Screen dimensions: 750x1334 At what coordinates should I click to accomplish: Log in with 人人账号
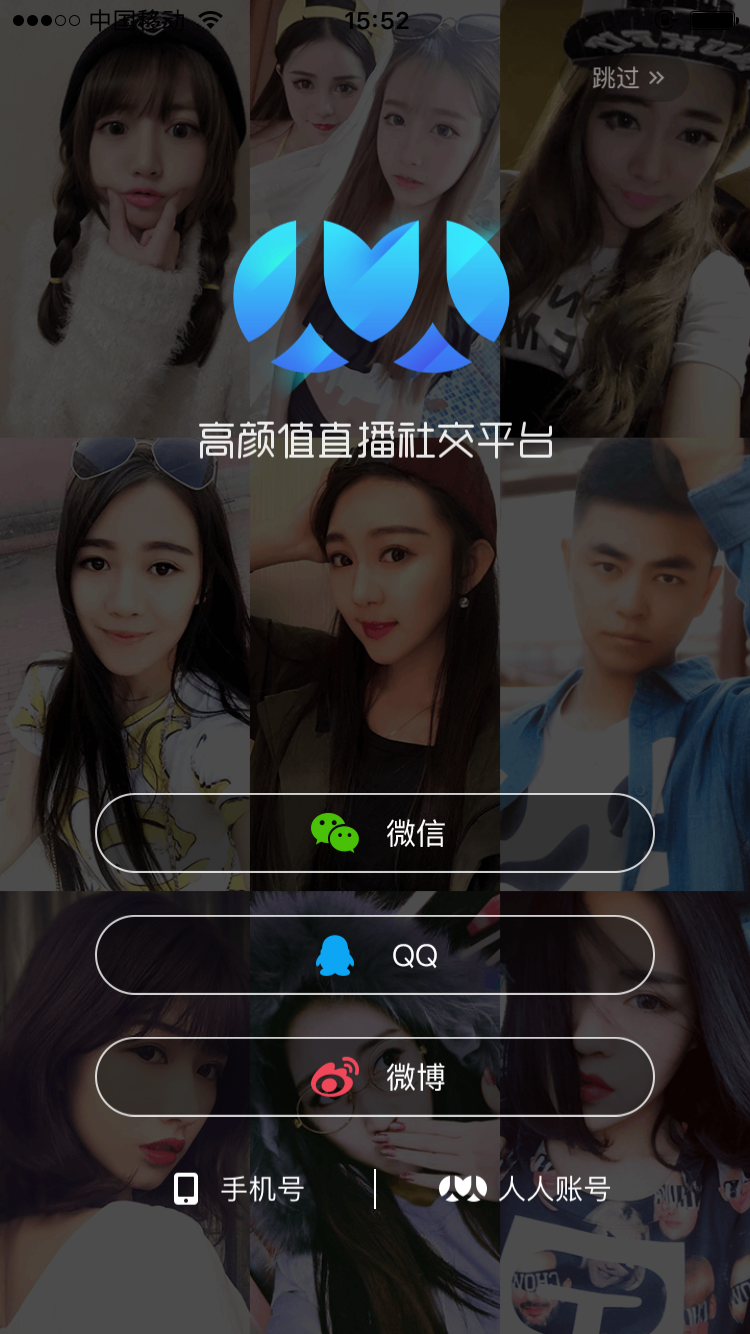[525, 1189]
